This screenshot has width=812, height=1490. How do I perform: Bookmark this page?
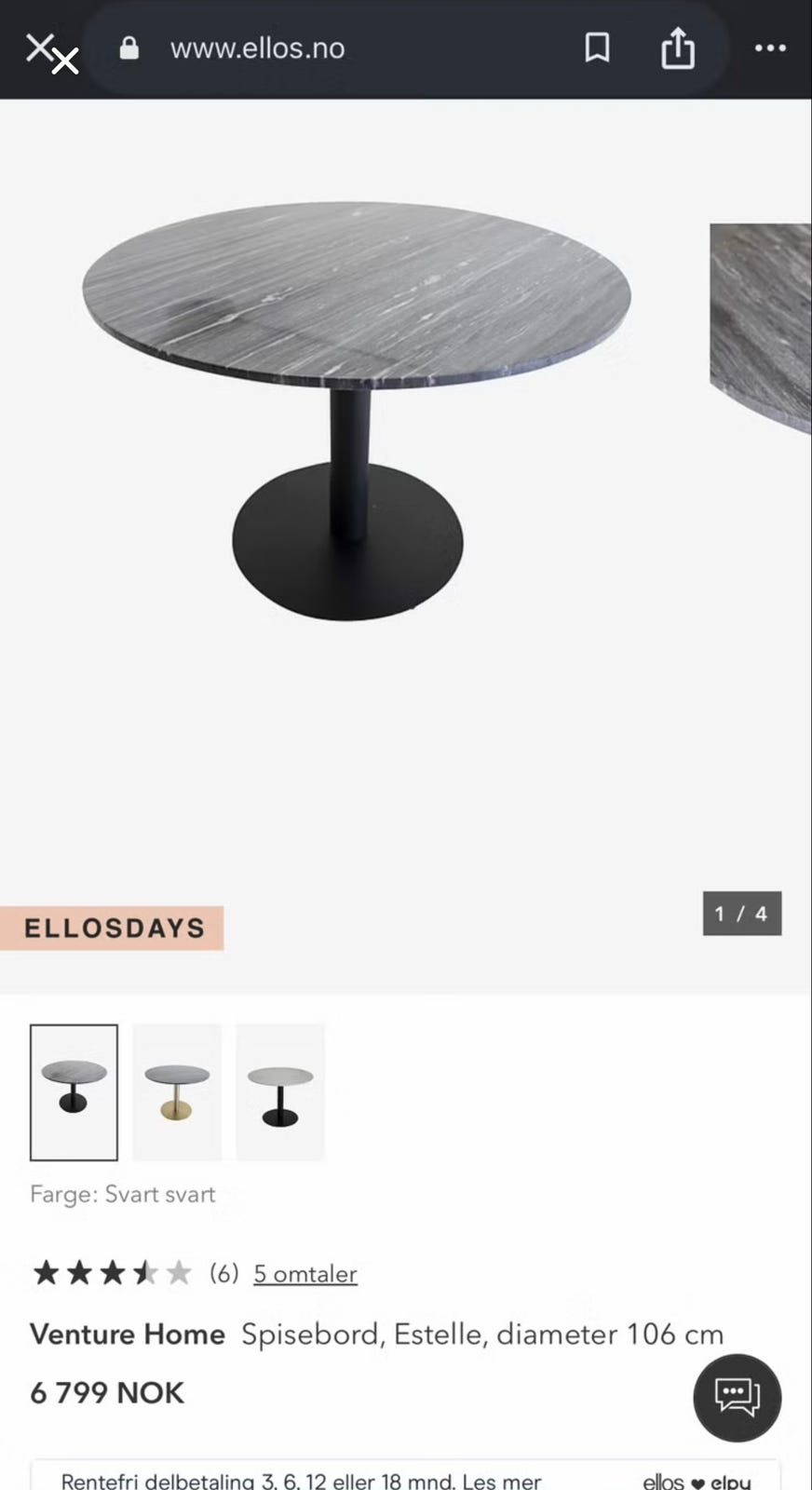pyautogui.click(x=597, y=47)
